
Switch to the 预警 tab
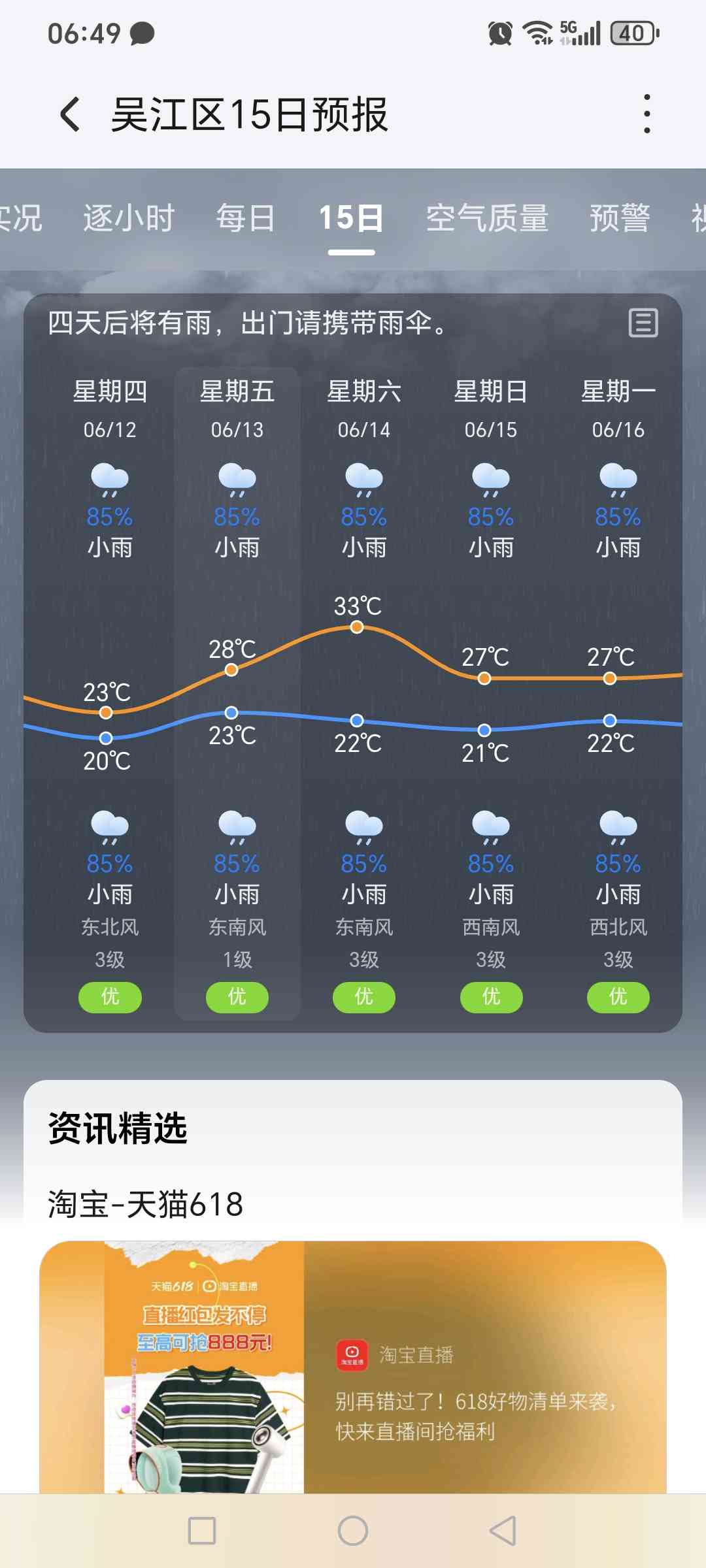620,218
